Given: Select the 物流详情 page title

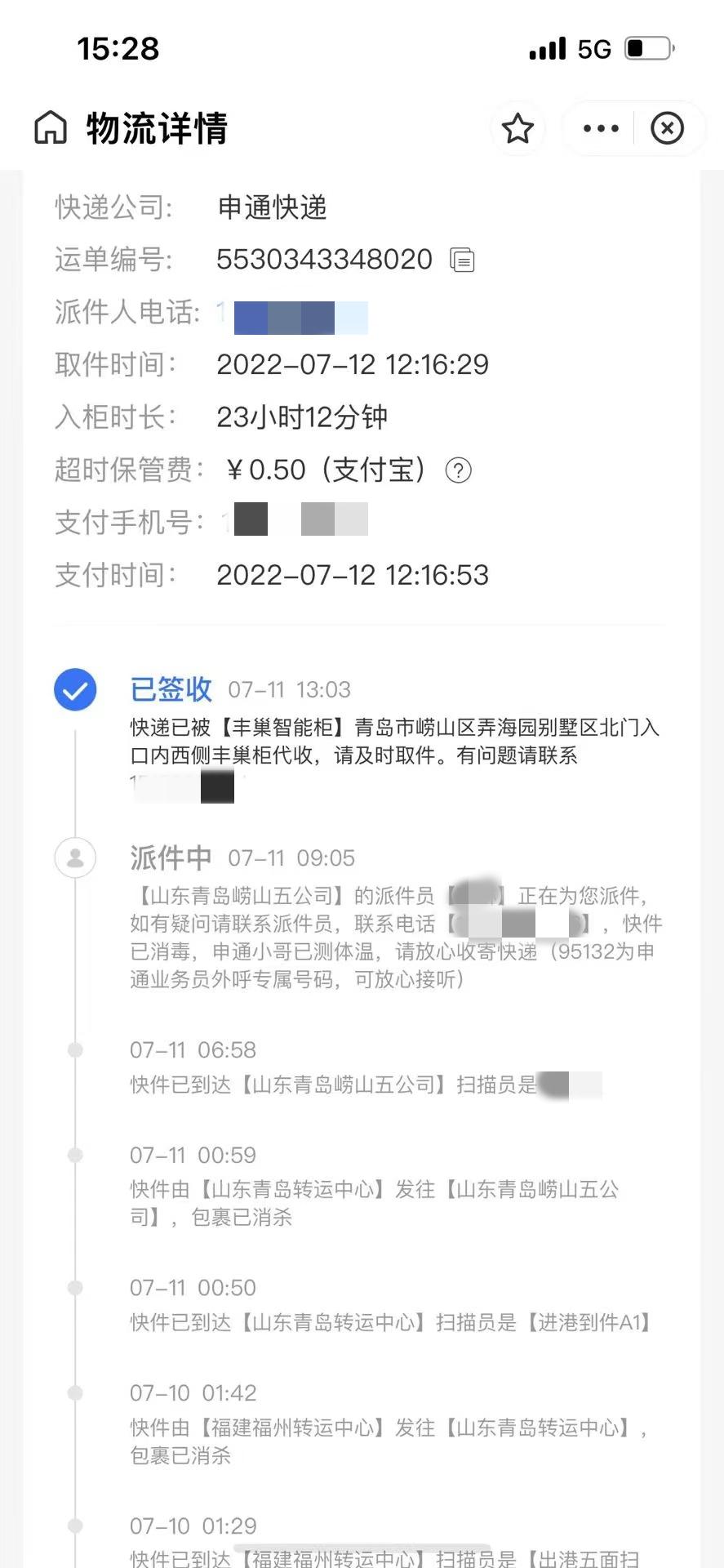Looking at the screenshot, I should pyautogui.click(x=155, y=128).
